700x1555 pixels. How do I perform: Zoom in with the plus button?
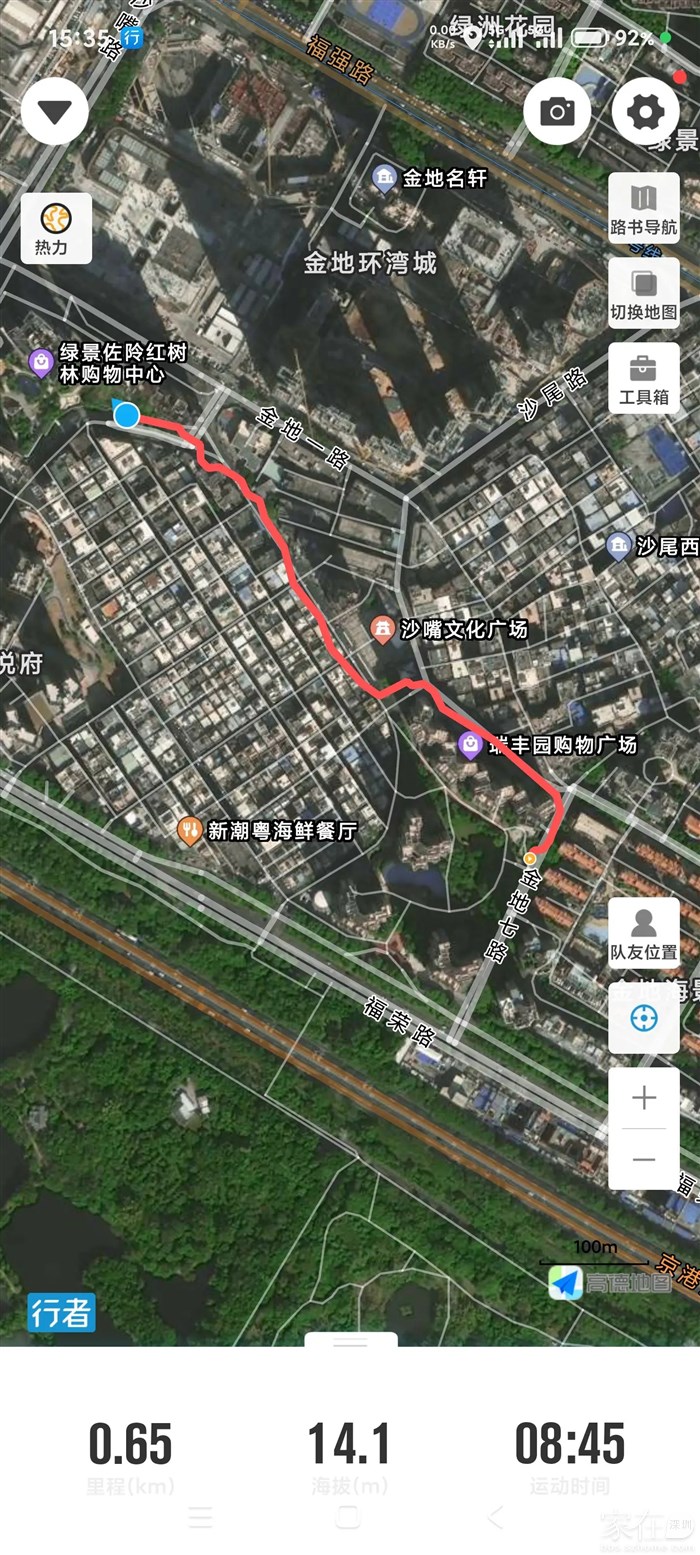pos(644,1098)
